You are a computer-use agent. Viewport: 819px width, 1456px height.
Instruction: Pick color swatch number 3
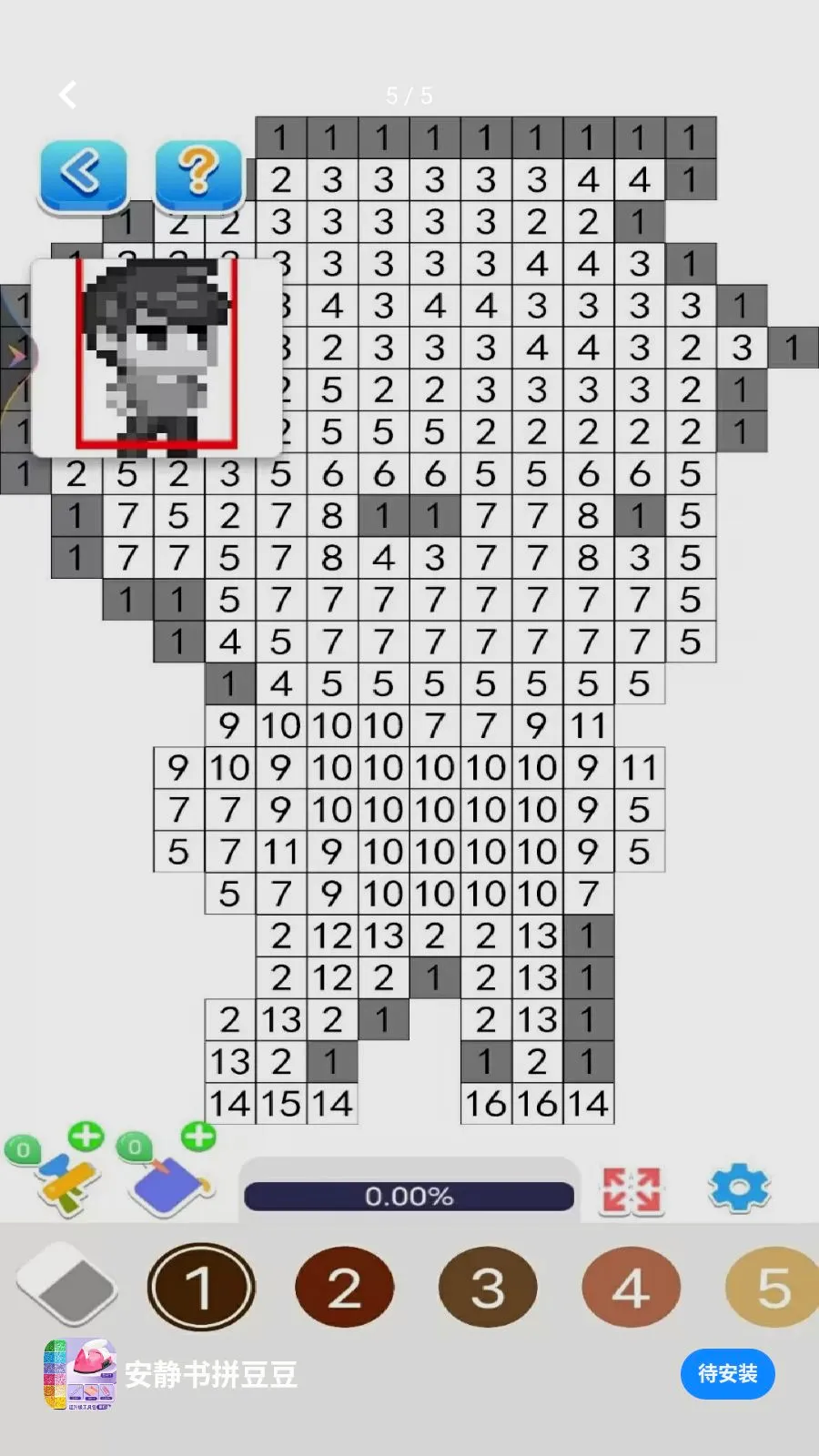[488, 1288]
